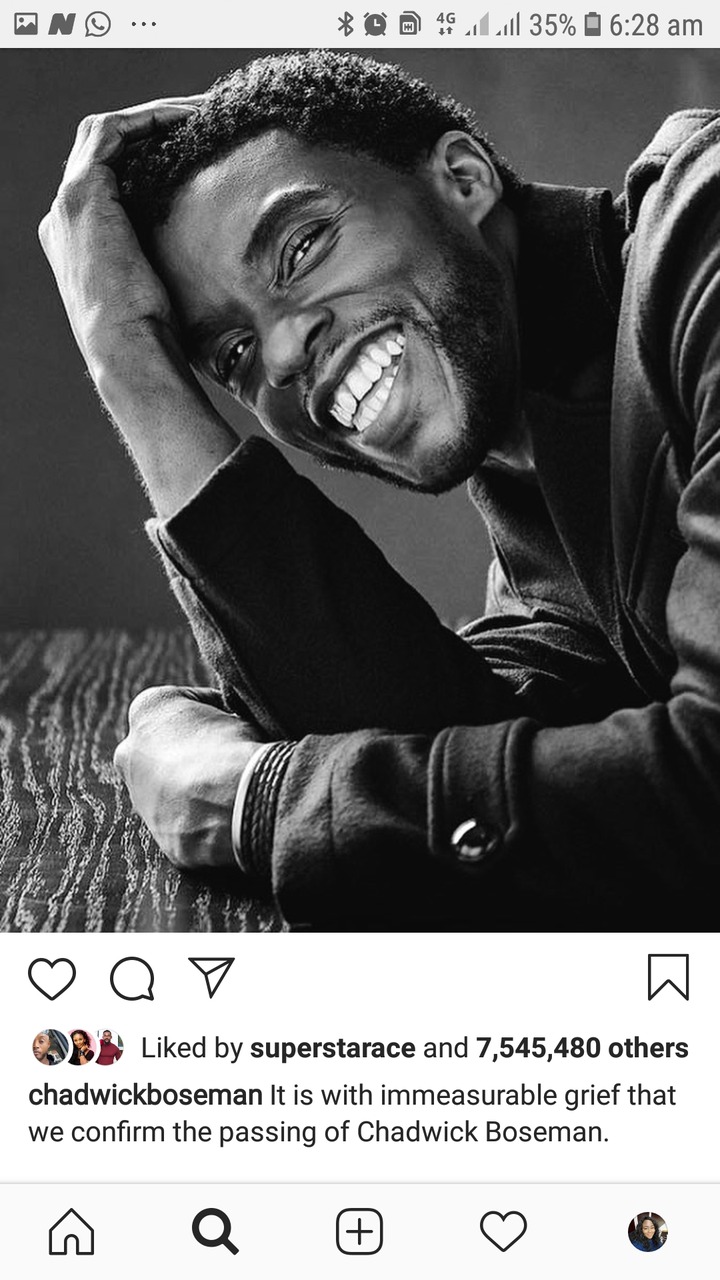Switch to my Profile tab
The width and height of the screenshot is (720, 1280).
click(647, 1232)
